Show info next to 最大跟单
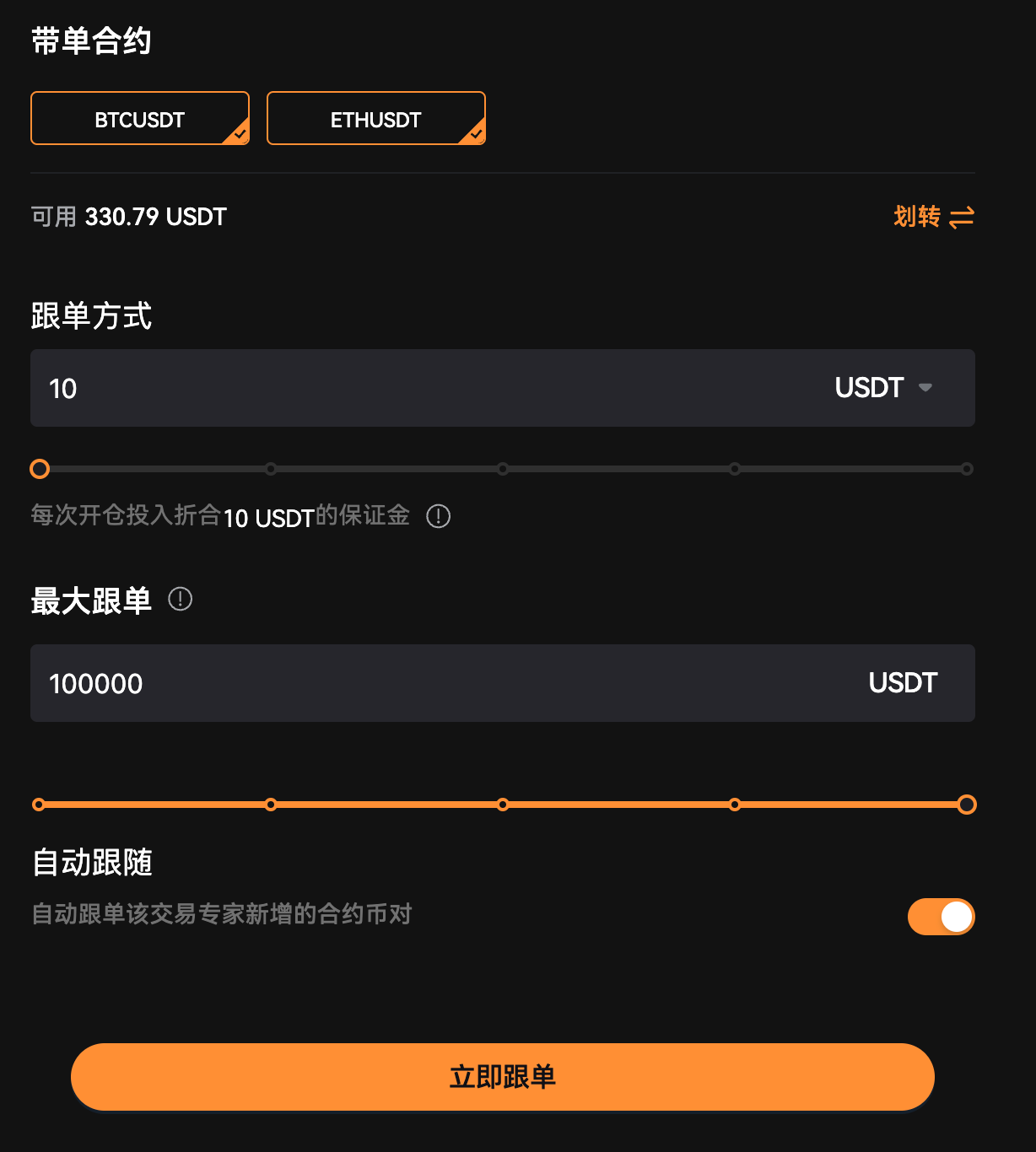The image size is (1036, 1152). 180,600
